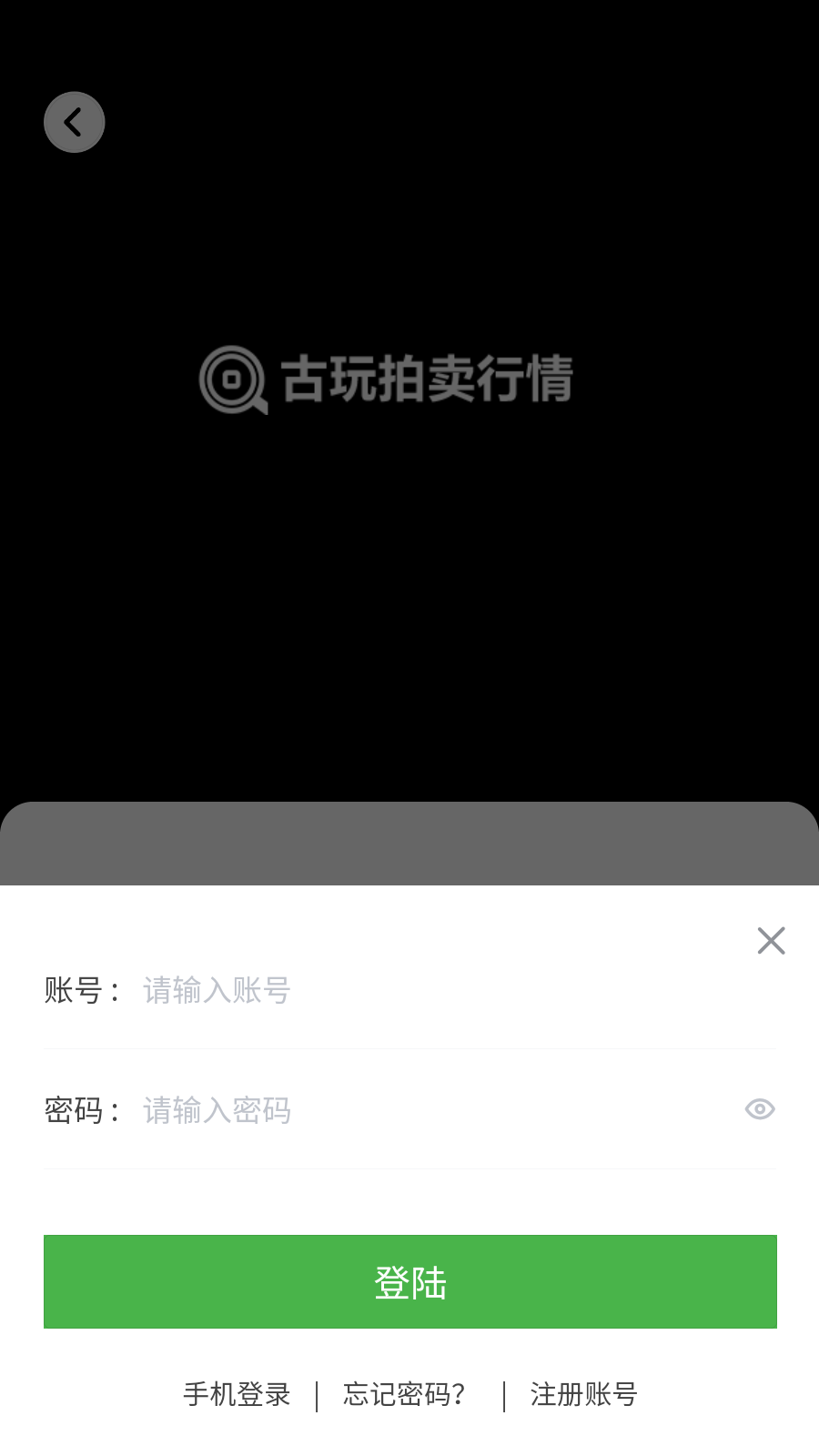Open the 手机登录 phone login option
This screenshot has width=819, height=1456.
237,1393
